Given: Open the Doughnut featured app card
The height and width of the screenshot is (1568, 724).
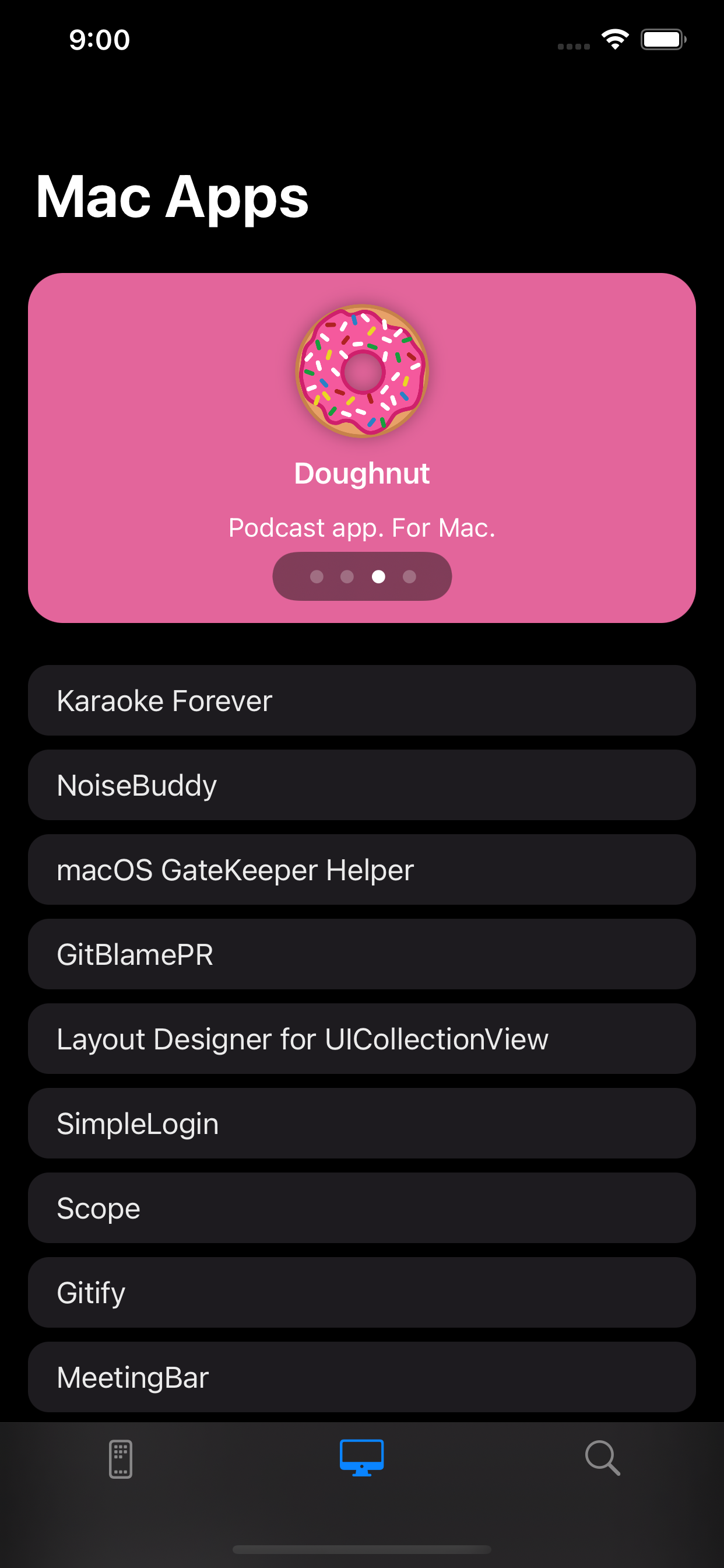Looking at the screenshot, I should tap(362, 447).
